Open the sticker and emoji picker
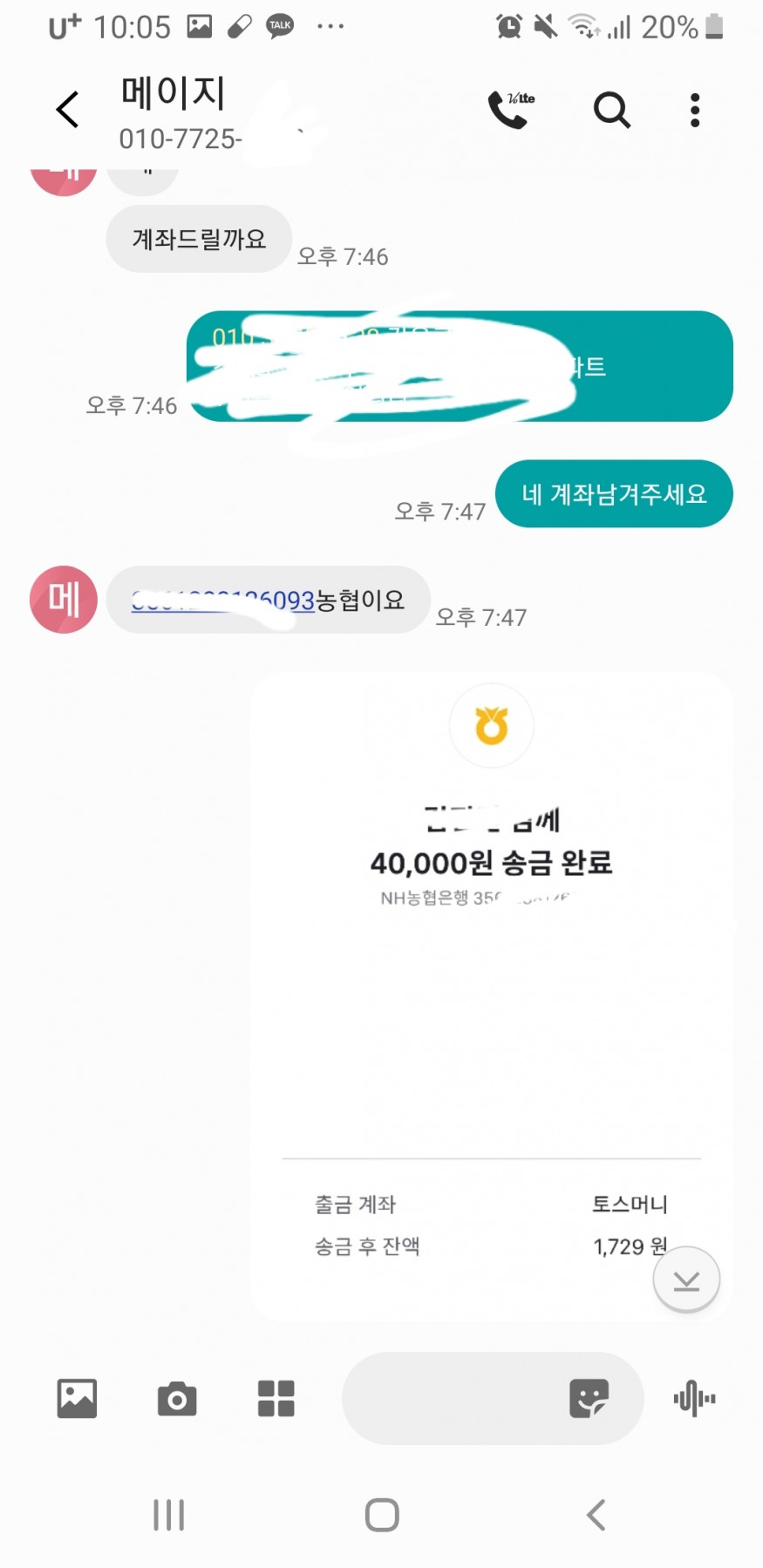Image resolution: width=763 pixels, height=1568 pixels. (589, 1399)
